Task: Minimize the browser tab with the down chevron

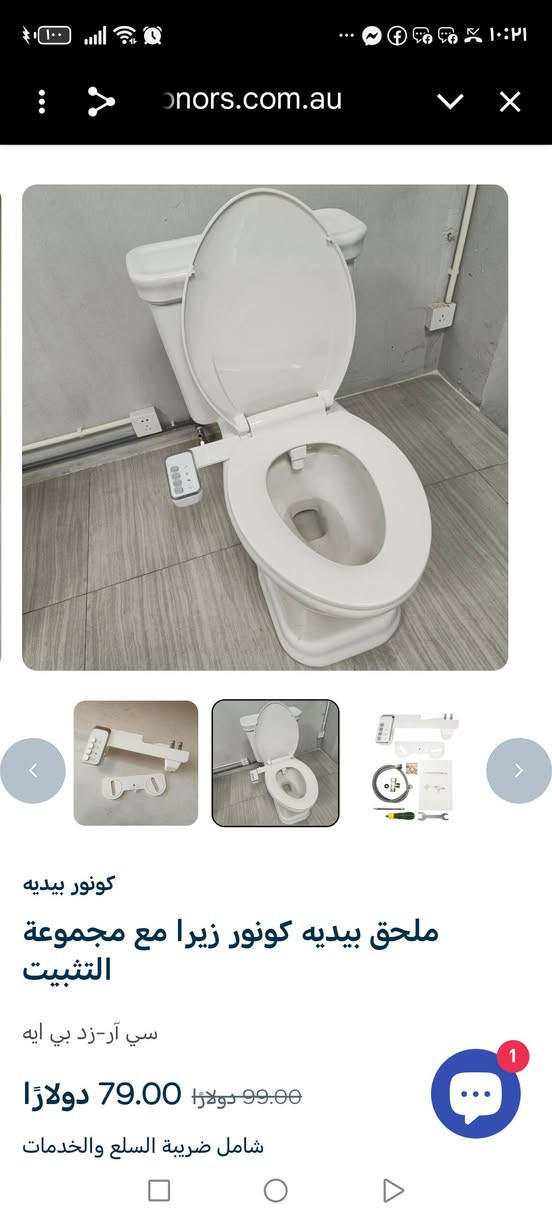Action: click(x=451, y=101)
